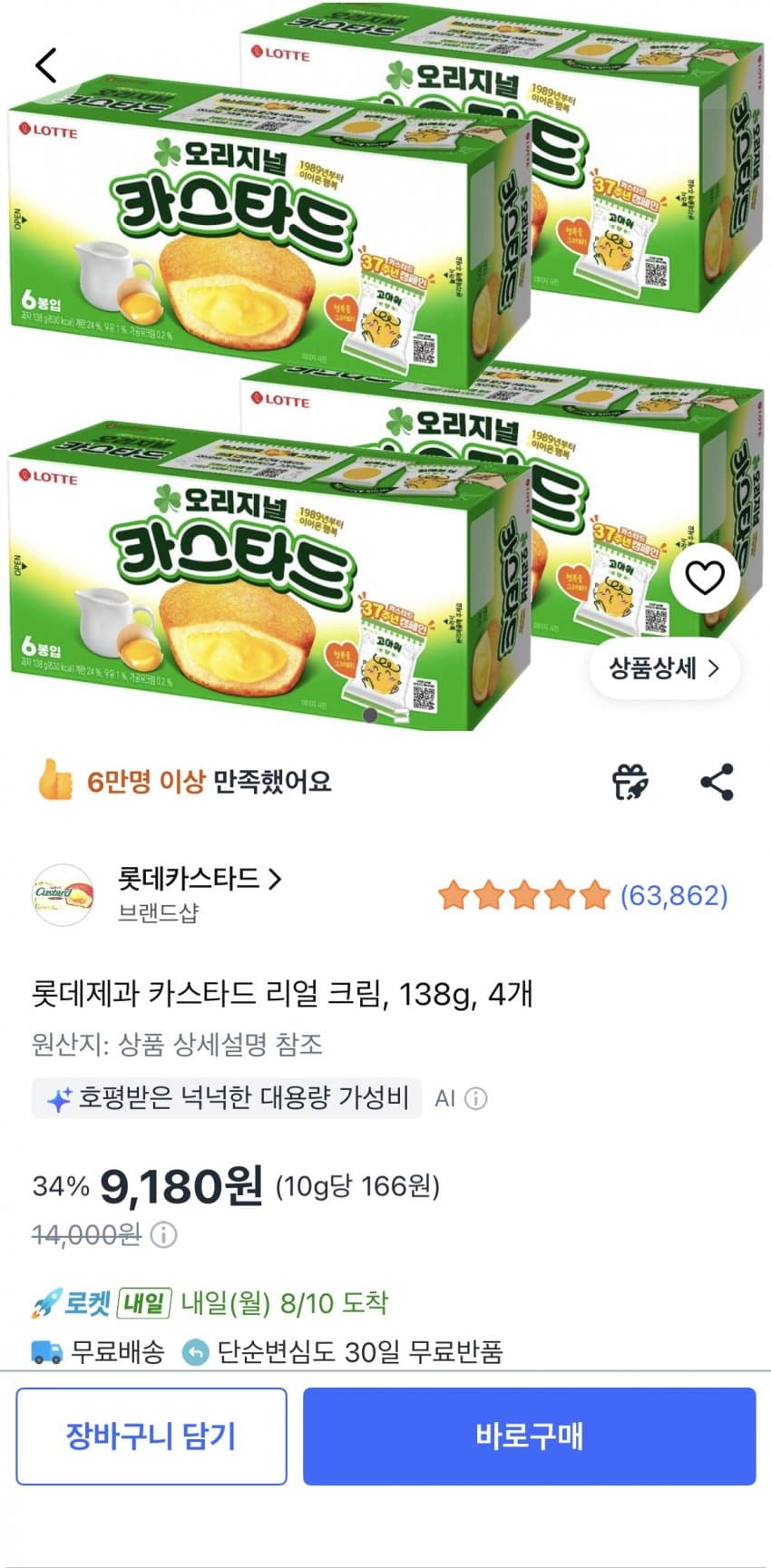Screen dimensions: 771x1568
Task: View the 63,862 reviews
Action: (x=674, y=896)
